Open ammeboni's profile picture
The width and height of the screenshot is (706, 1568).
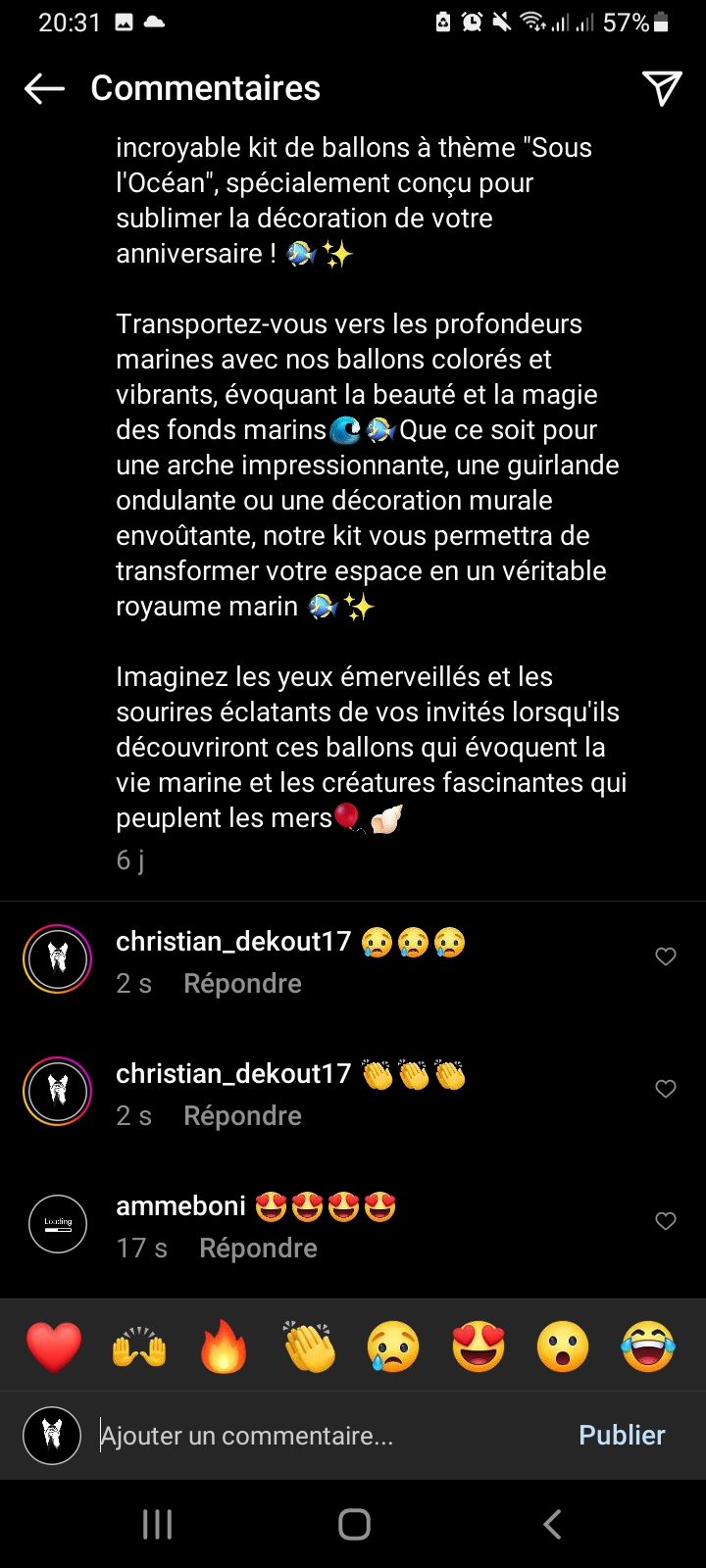point(58,1225)
